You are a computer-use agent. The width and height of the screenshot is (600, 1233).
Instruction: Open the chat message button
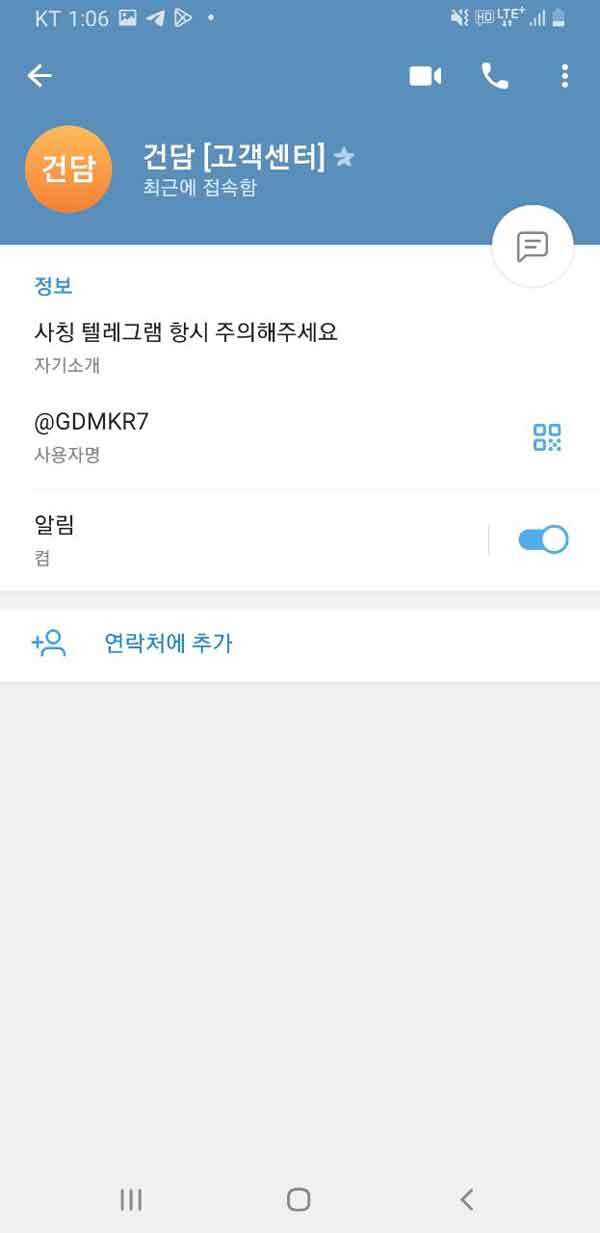pos(532,246)
